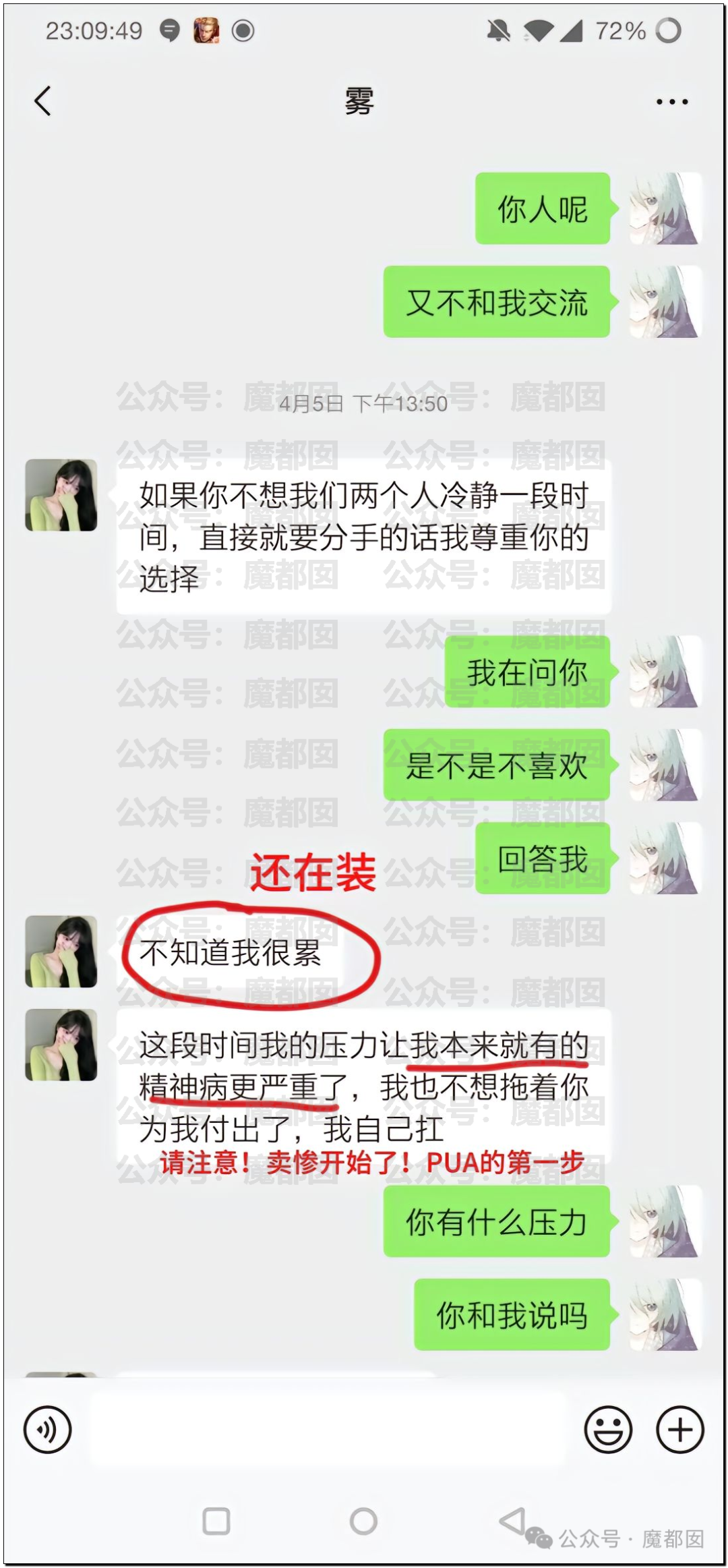728x1568 pixels.
Task: Open the emoji sticker panel
Action: point(608,1429)
